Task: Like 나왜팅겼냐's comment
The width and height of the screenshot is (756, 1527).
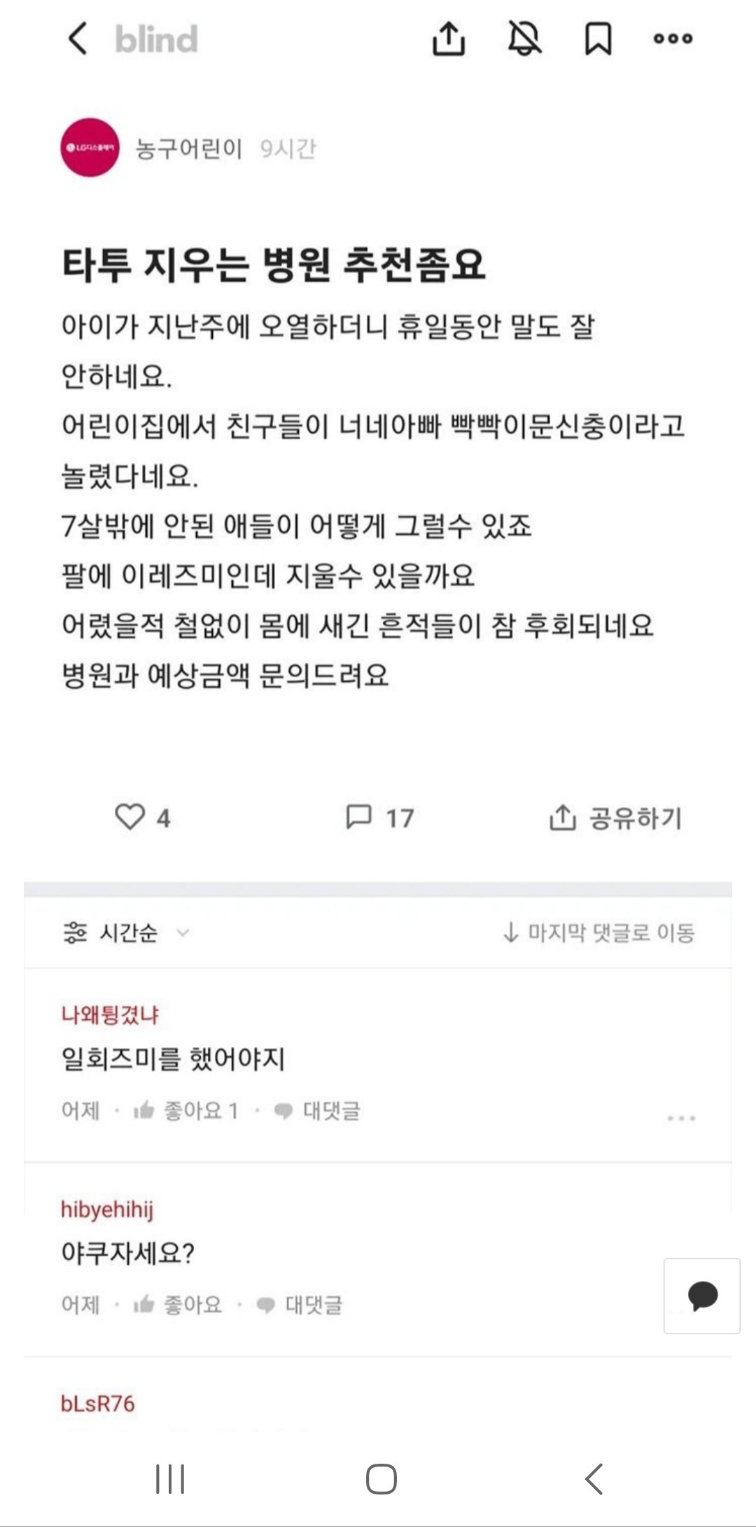Action: [x=187, y=1110]
